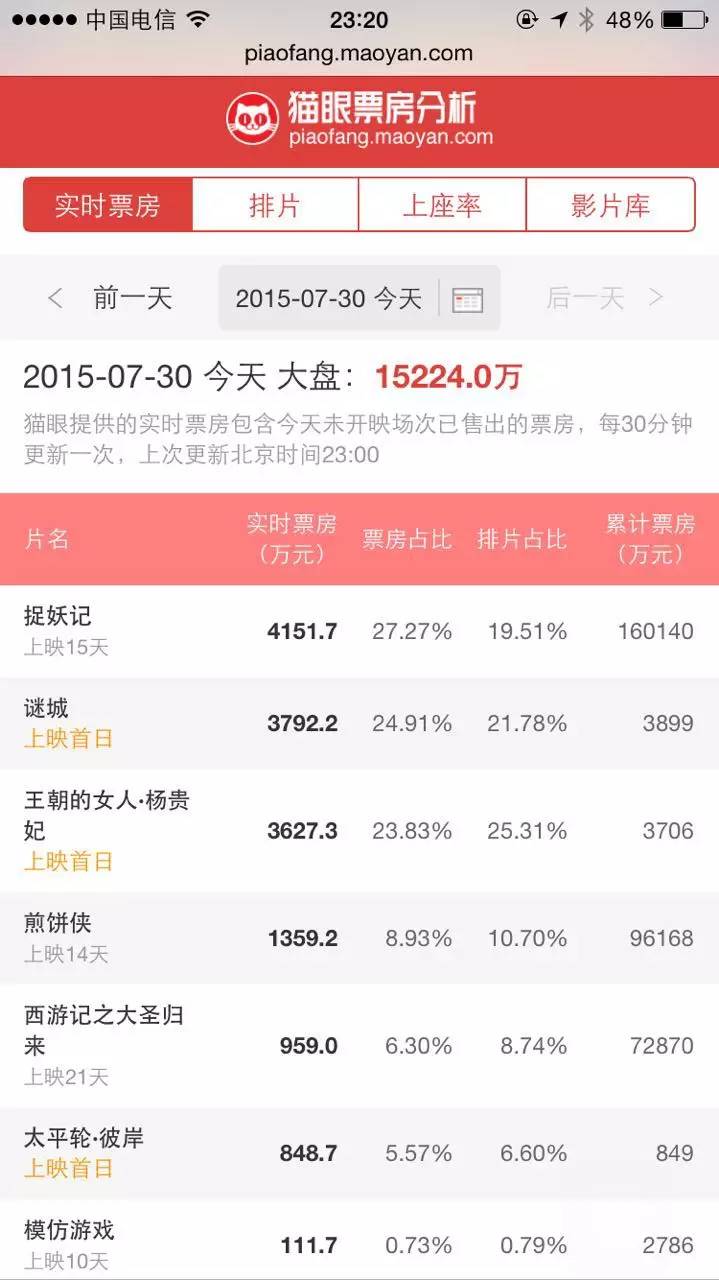This screenshot has width=719, height=1280.
Task: Go to 前一天 box office
Action: pyautogui.click(x=110, y=298)
